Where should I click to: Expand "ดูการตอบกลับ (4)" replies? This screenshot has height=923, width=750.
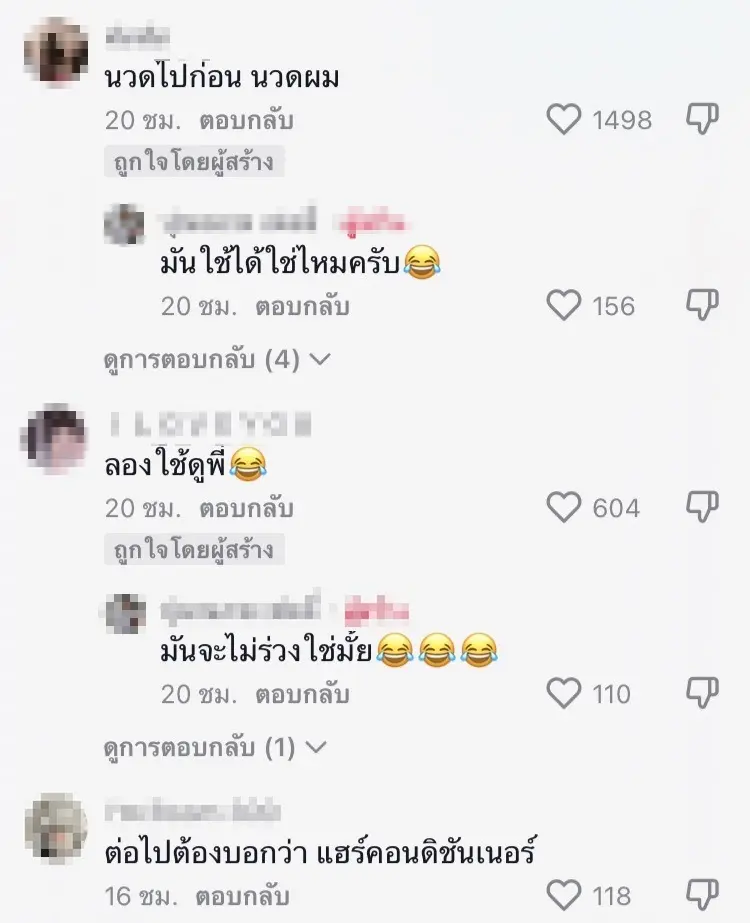217,360
